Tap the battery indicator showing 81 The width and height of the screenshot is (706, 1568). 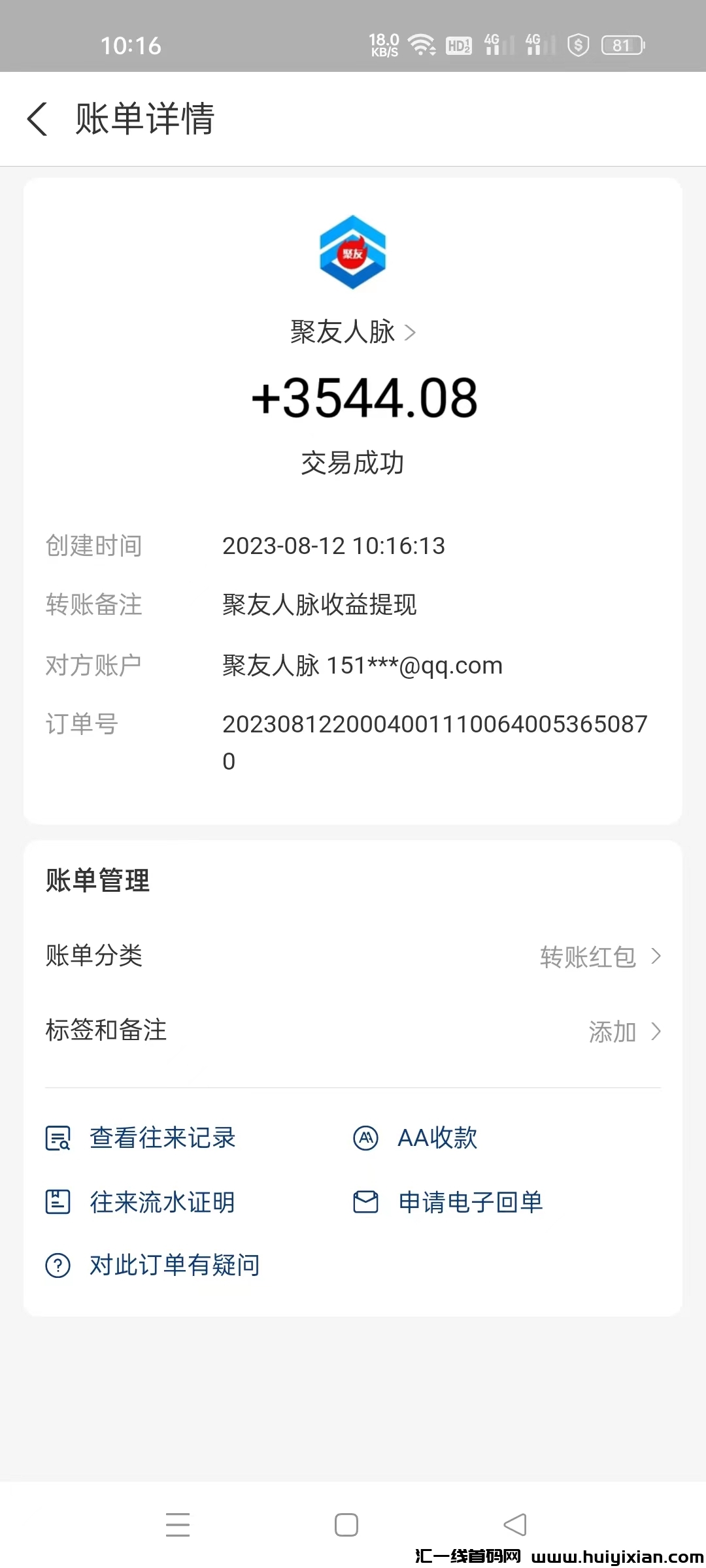[x=620, y=44]
